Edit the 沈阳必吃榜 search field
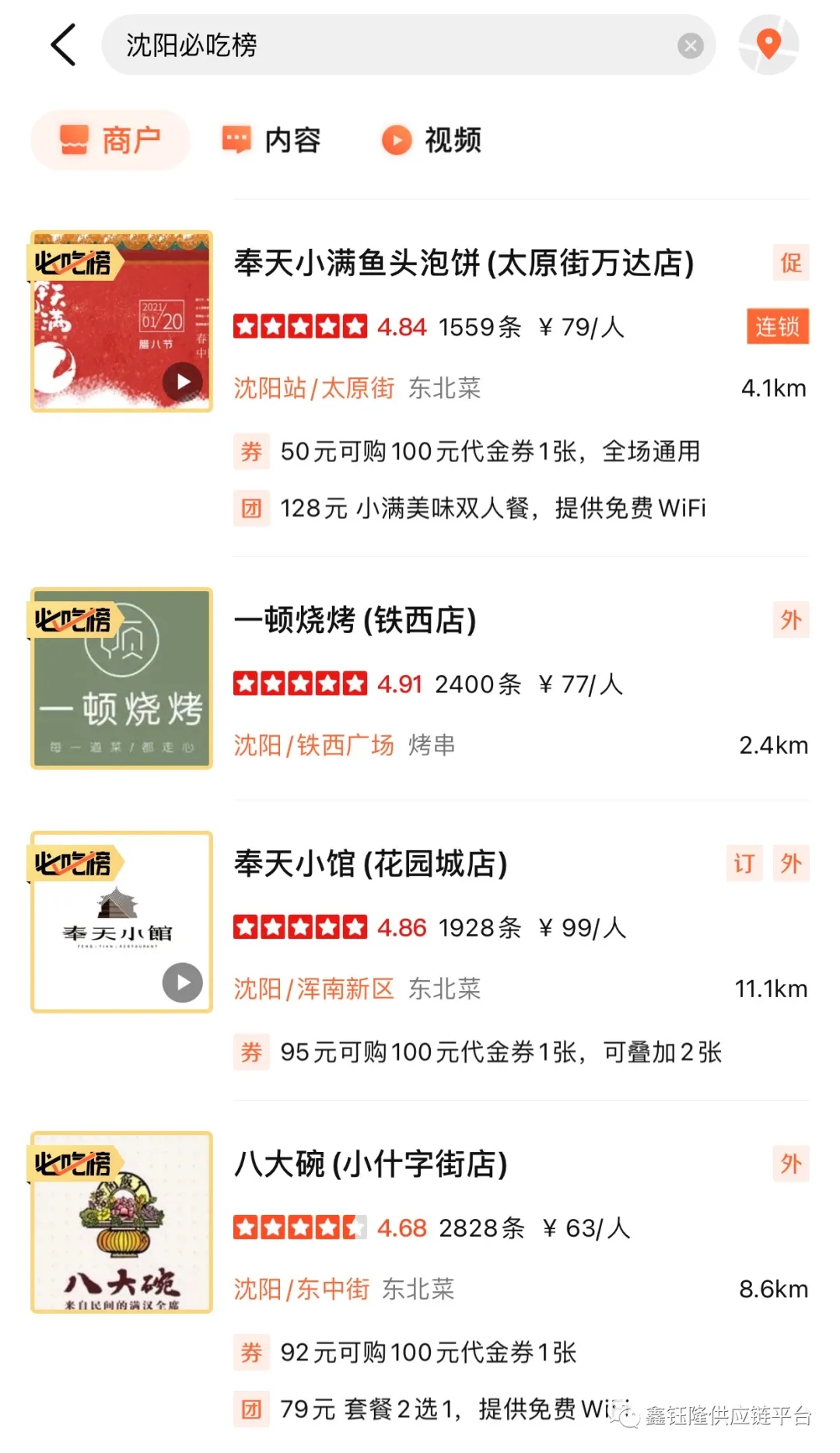 pos(408,45)
